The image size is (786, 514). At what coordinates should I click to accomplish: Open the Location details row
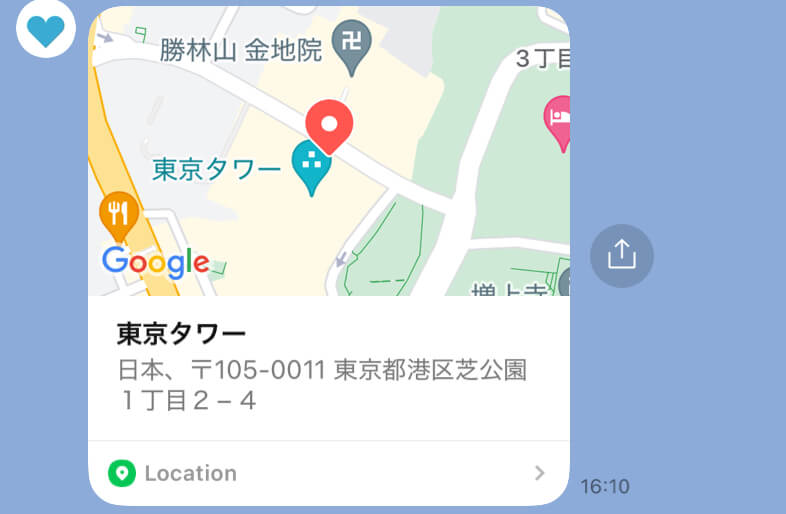click(329, 473)
